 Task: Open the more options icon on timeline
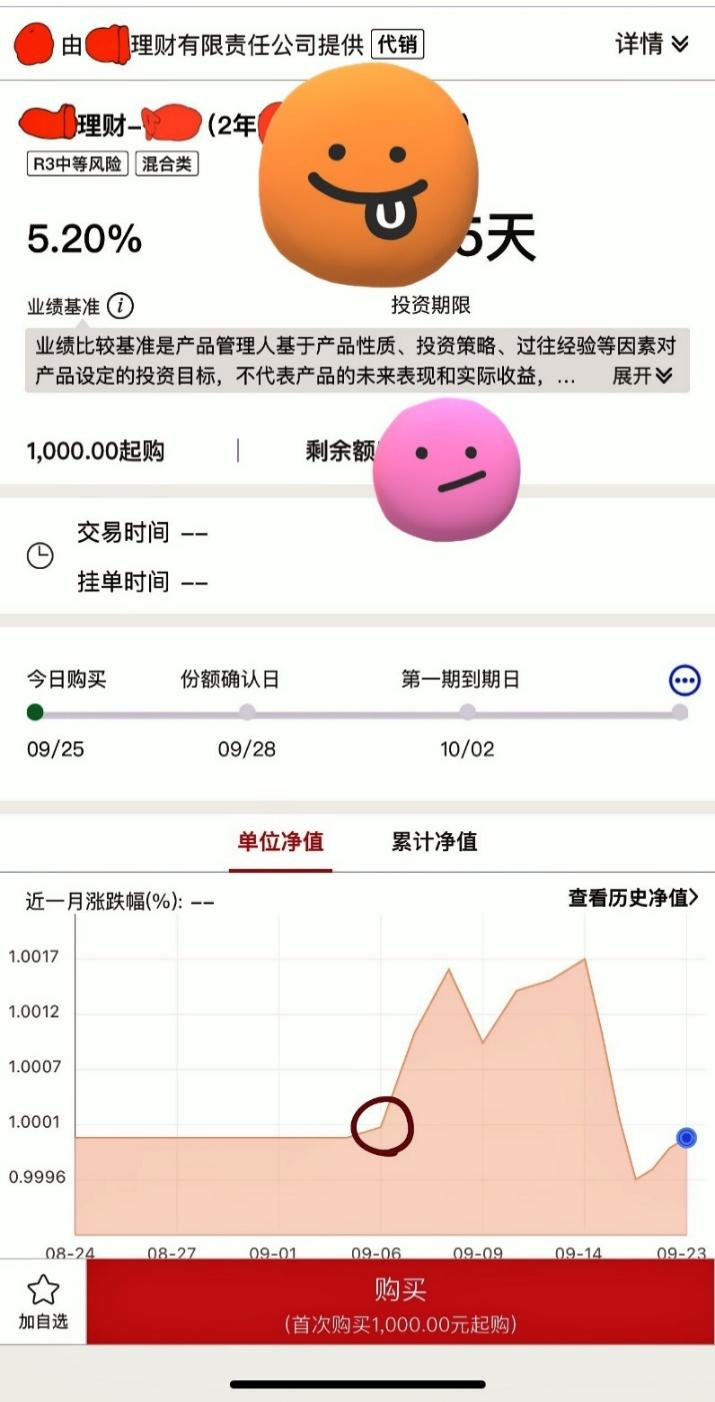[684, 682]
